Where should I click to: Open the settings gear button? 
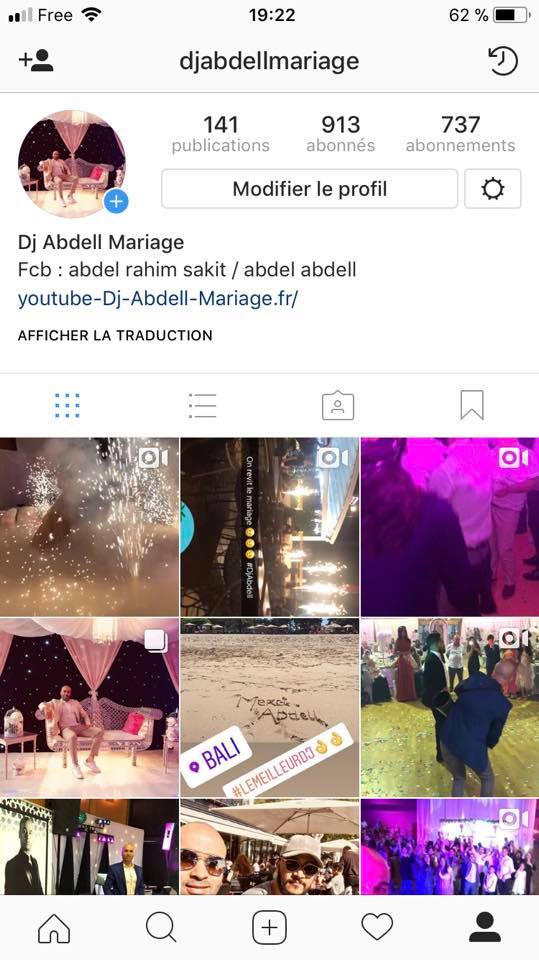point(492,189)
